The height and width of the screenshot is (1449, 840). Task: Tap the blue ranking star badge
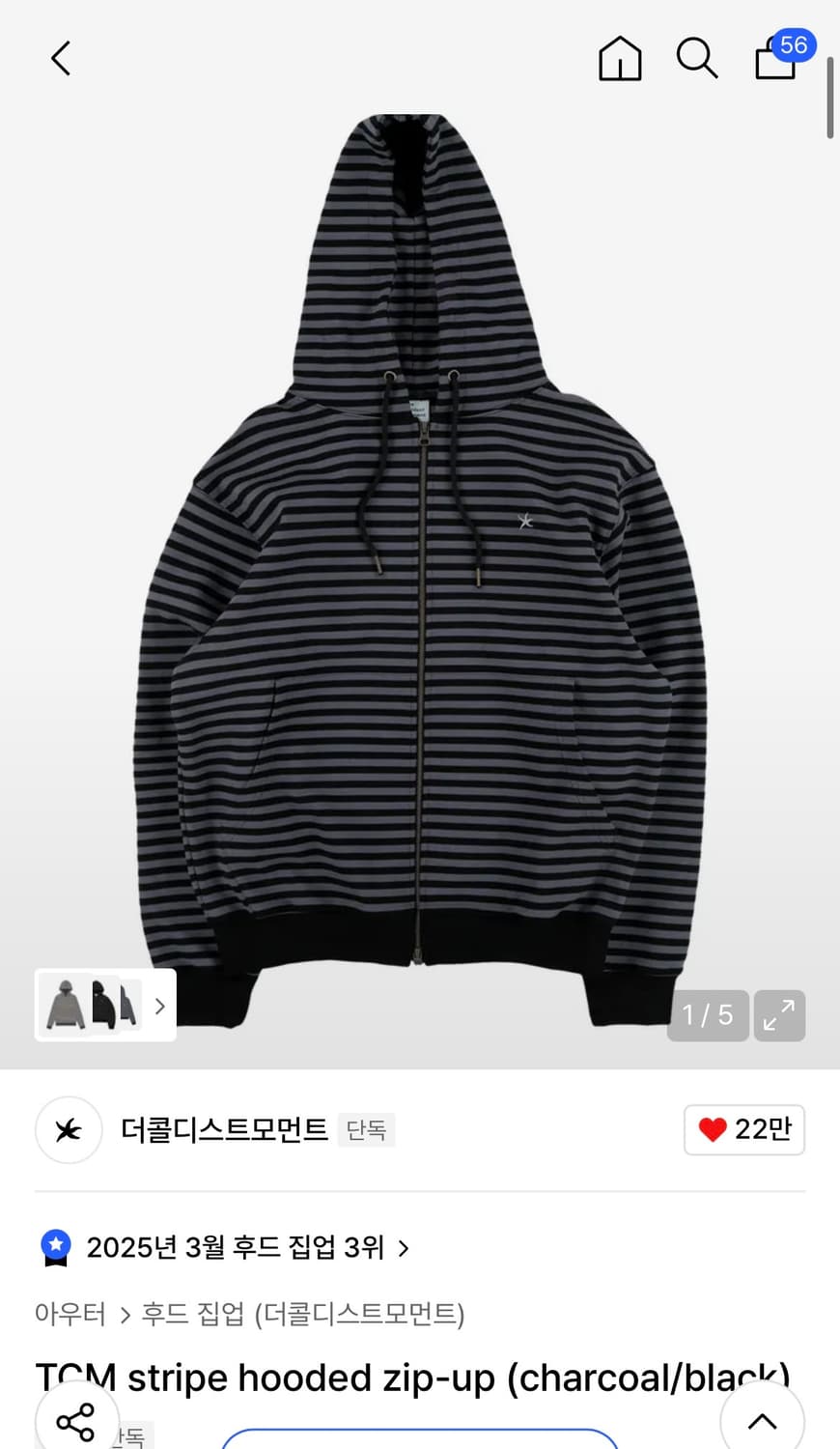(x=55, y=1247)
